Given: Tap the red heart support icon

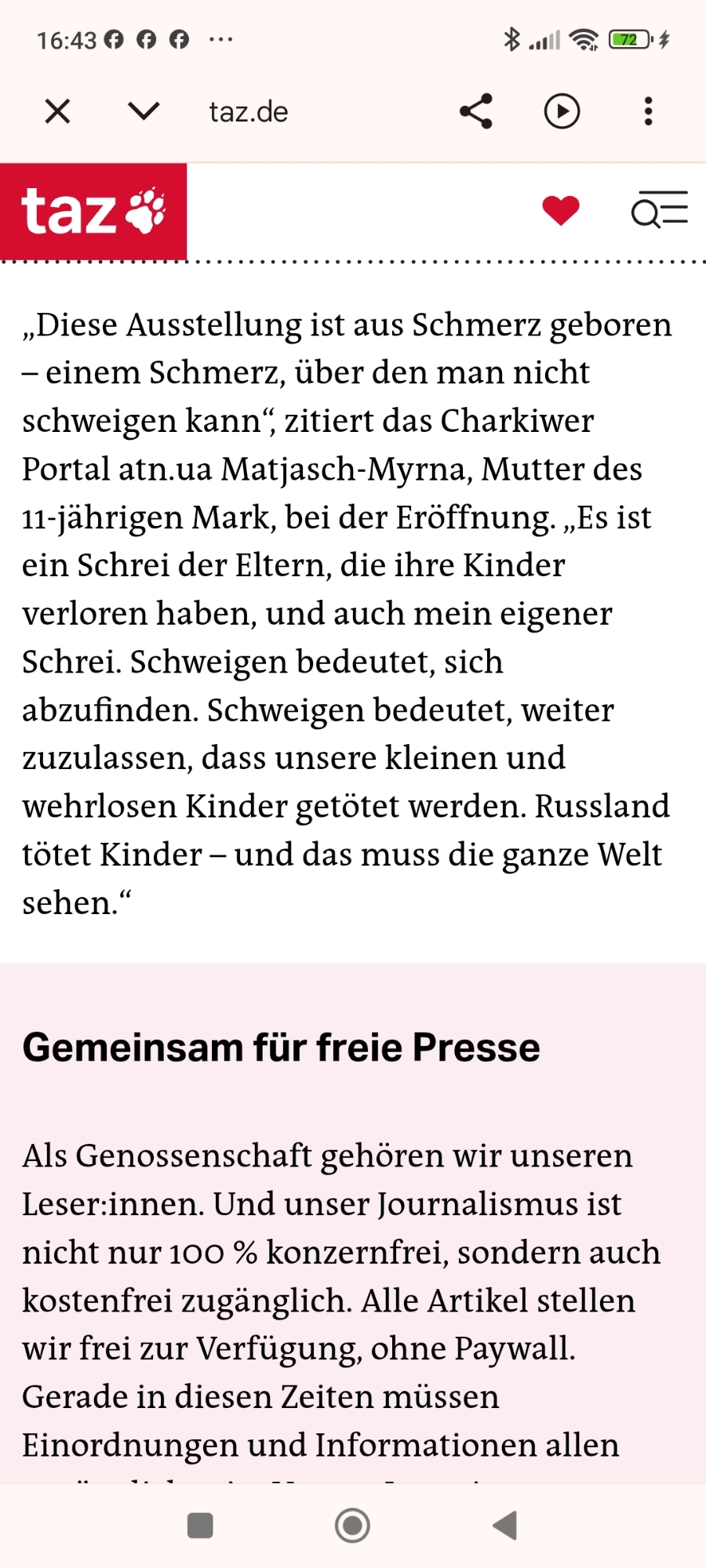Looking at the screenshot, I should (561, 210).
